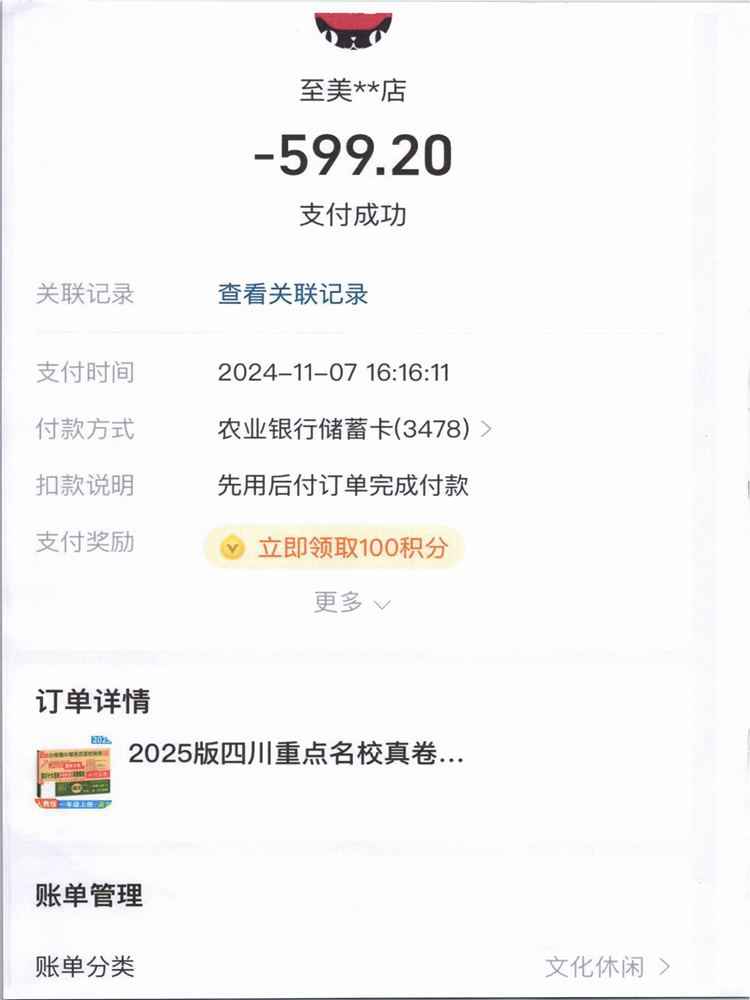Open order 2025版四川重点名校真卷
This screenshot has width=750, height=1000.
(296, 753)
